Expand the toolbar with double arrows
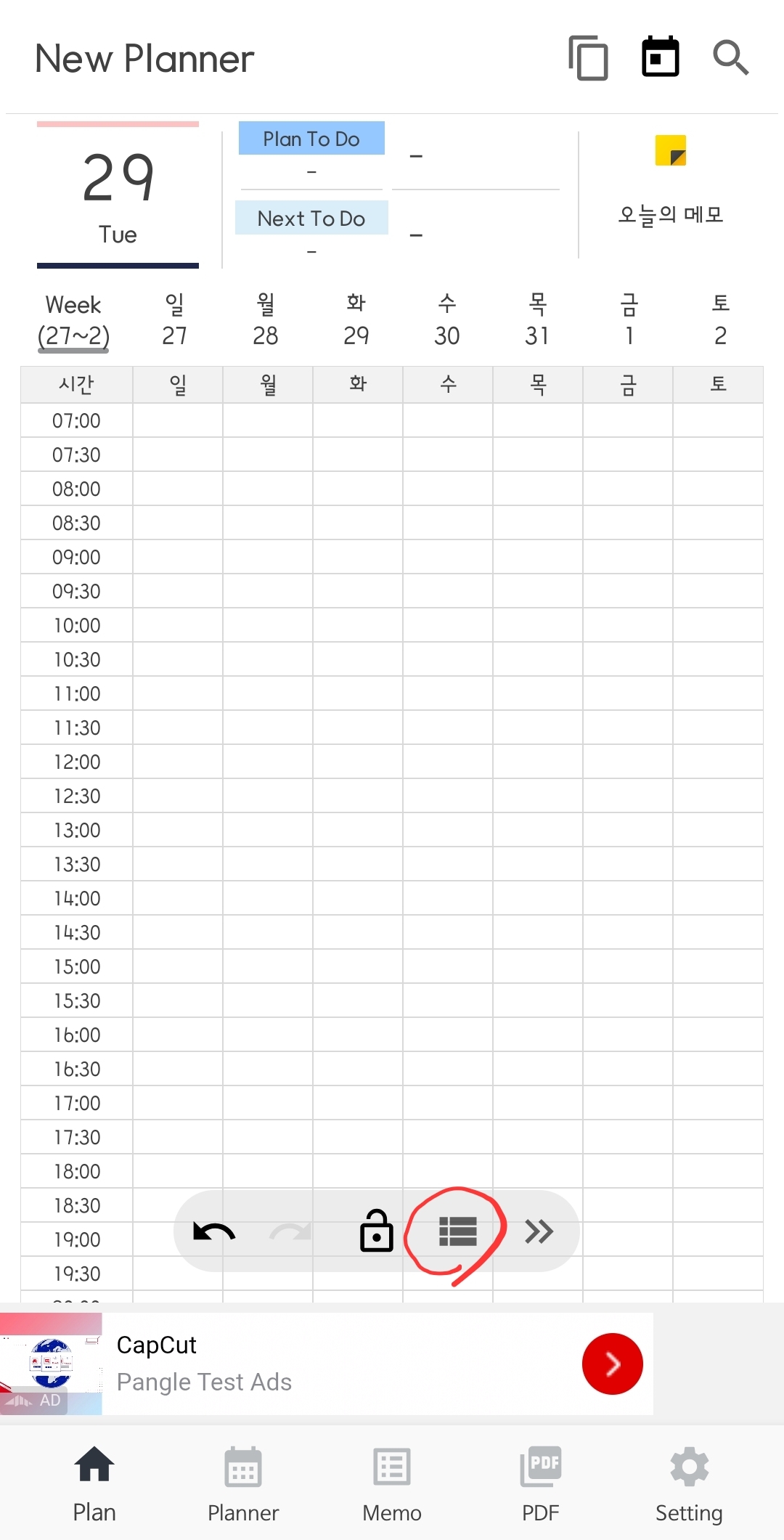784x1540 pixels. click(539, 1231)
